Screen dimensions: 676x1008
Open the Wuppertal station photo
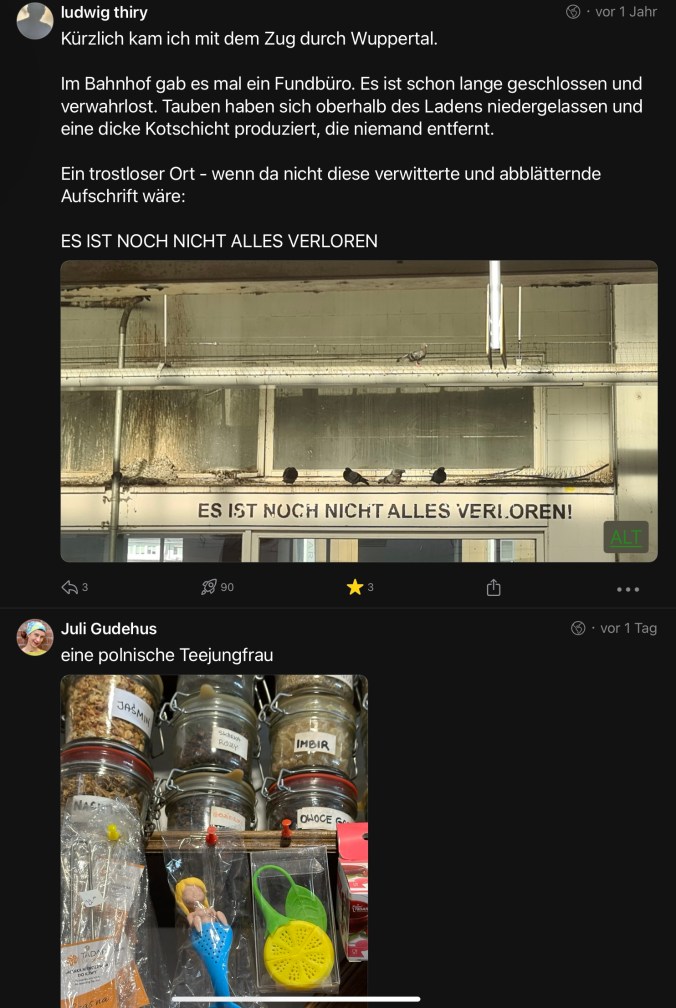(x=358, y=410)
